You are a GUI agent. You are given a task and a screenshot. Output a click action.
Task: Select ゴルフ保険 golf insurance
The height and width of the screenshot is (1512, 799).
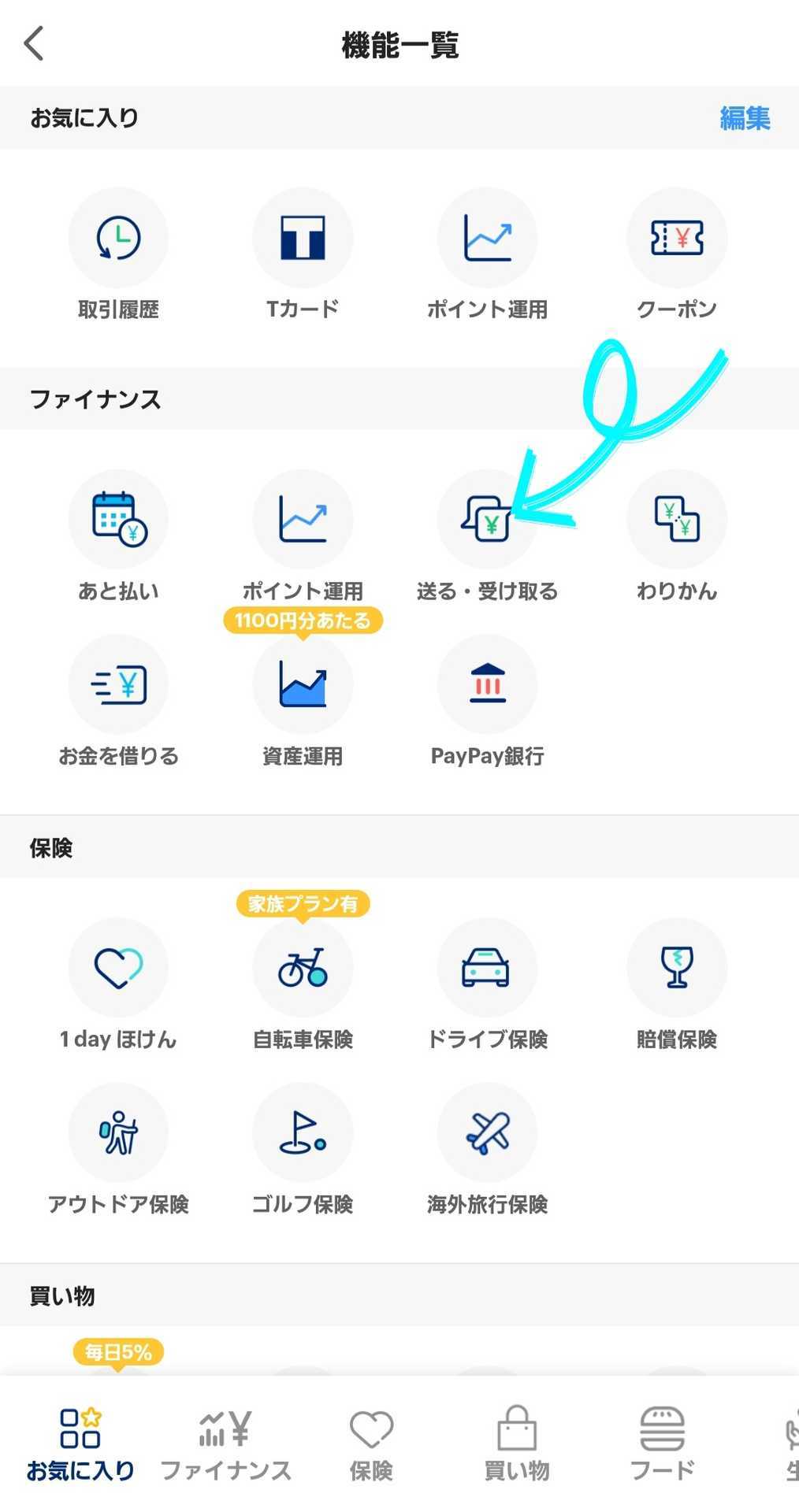(x=303, y=1132)
